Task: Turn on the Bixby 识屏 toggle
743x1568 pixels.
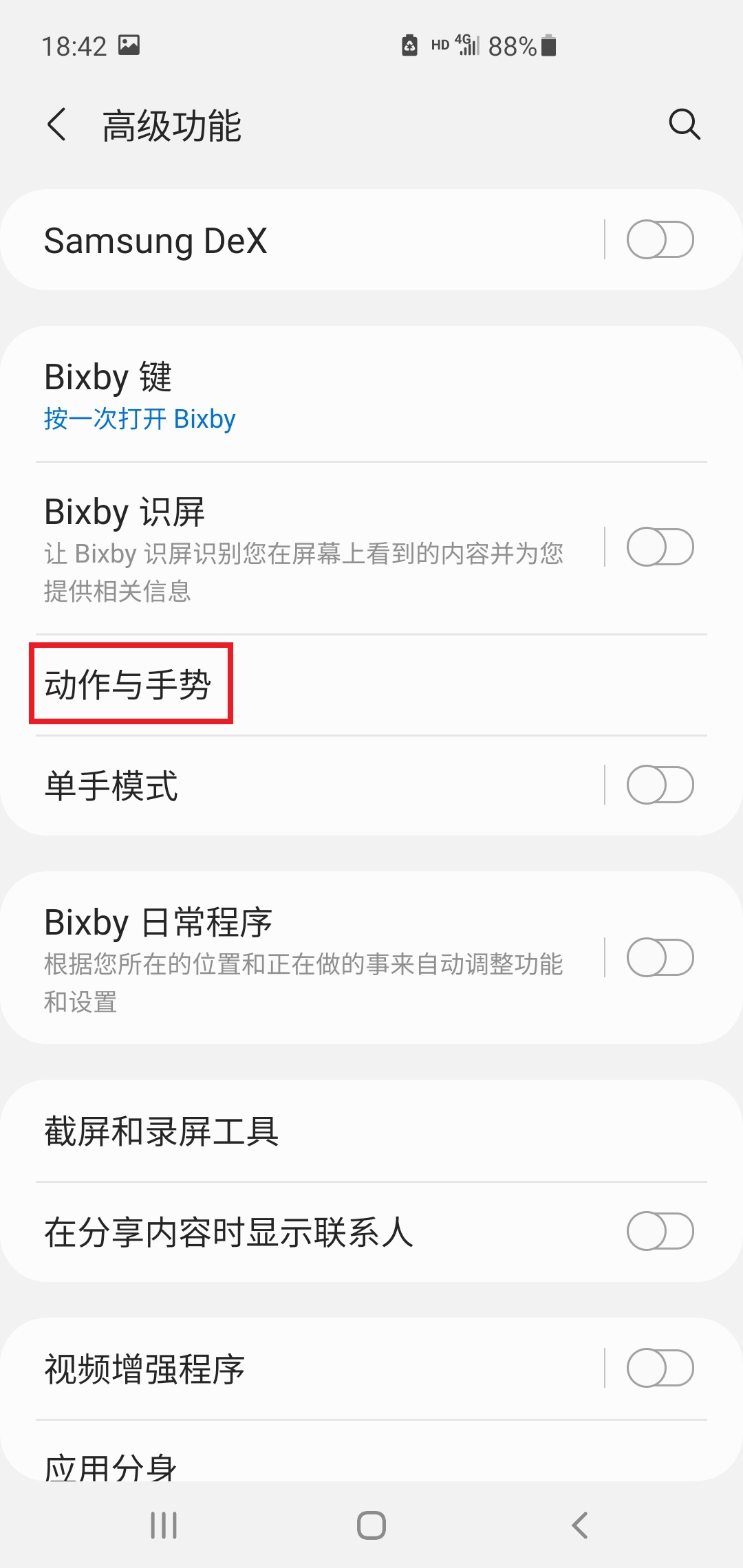Action: (659, 547)
